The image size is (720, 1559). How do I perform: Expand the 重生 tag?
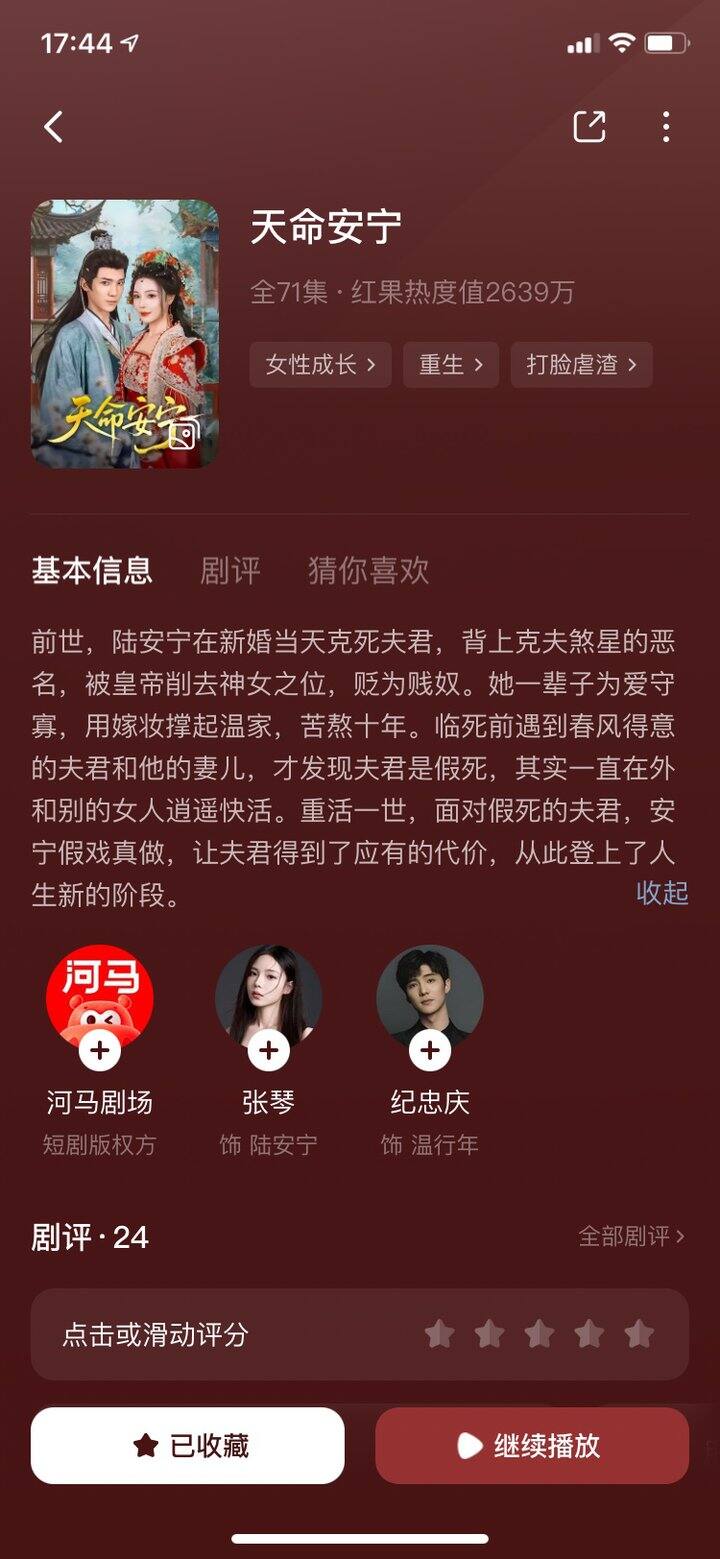click(450, 365)
